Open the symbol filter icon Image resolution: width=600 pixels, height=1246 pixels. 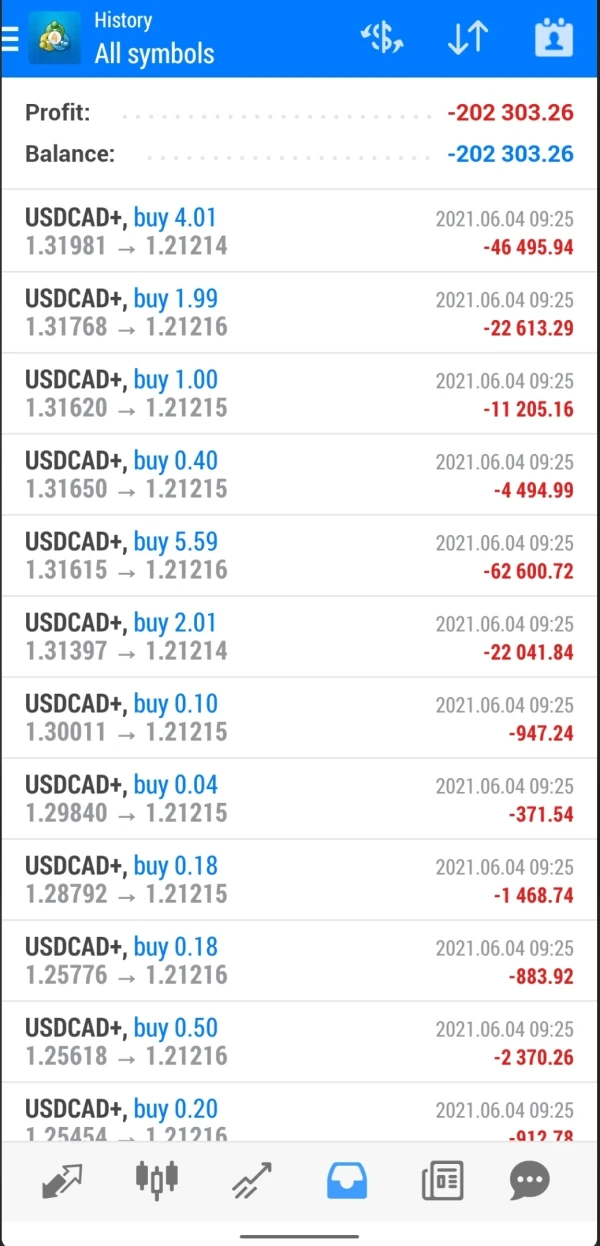tap(382, 38)
